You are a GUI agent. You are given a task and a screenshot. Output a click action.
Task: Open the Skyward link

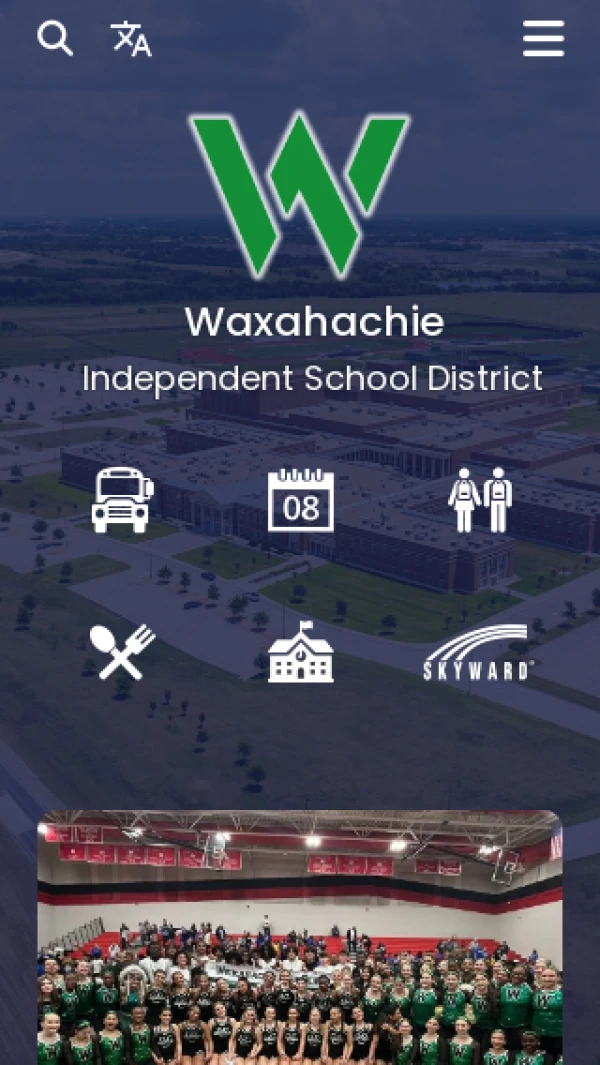pyautogui.click(x=477, y=654)
